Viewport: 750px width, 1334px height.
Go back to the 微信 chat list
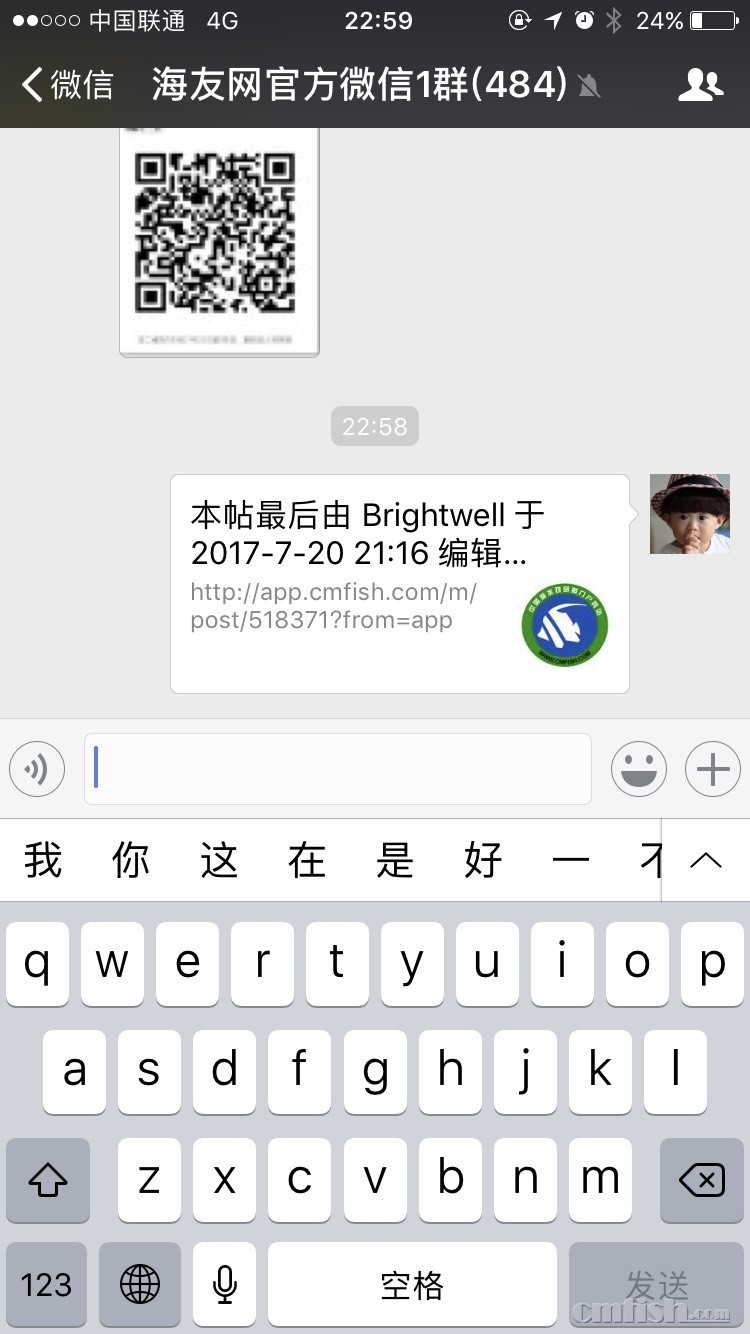pyautogui.click(x=68, y=85)
